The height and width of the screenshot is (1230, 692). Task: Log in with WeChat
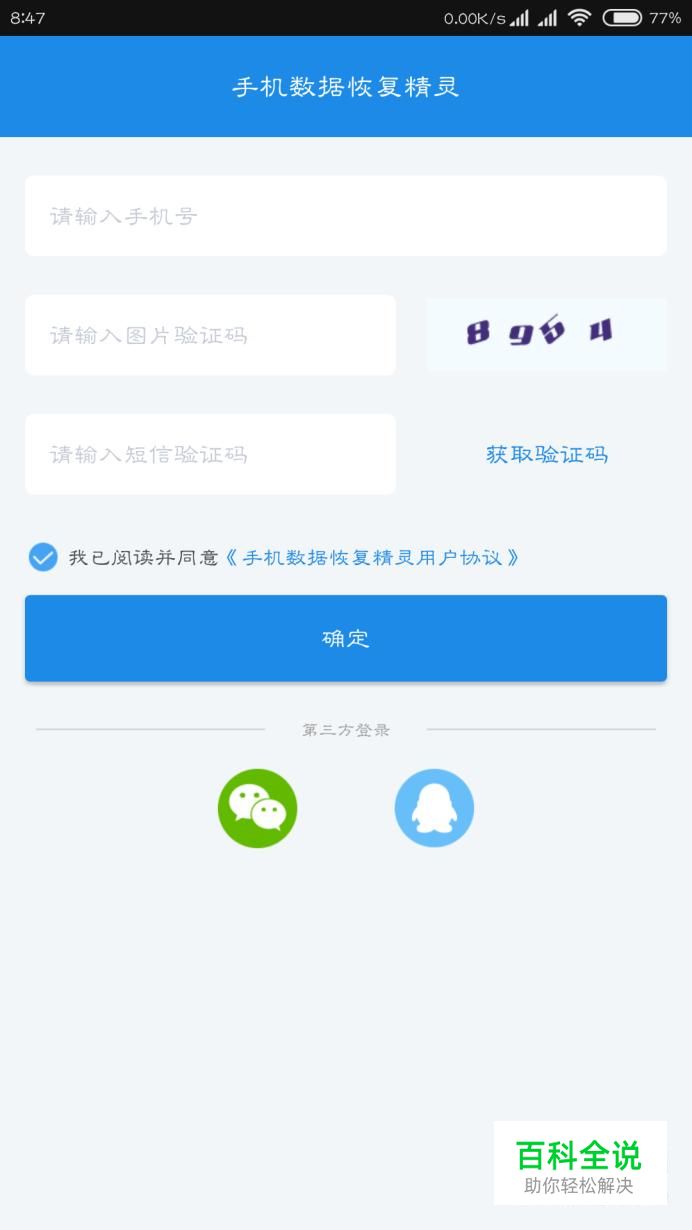click(257, 808)
